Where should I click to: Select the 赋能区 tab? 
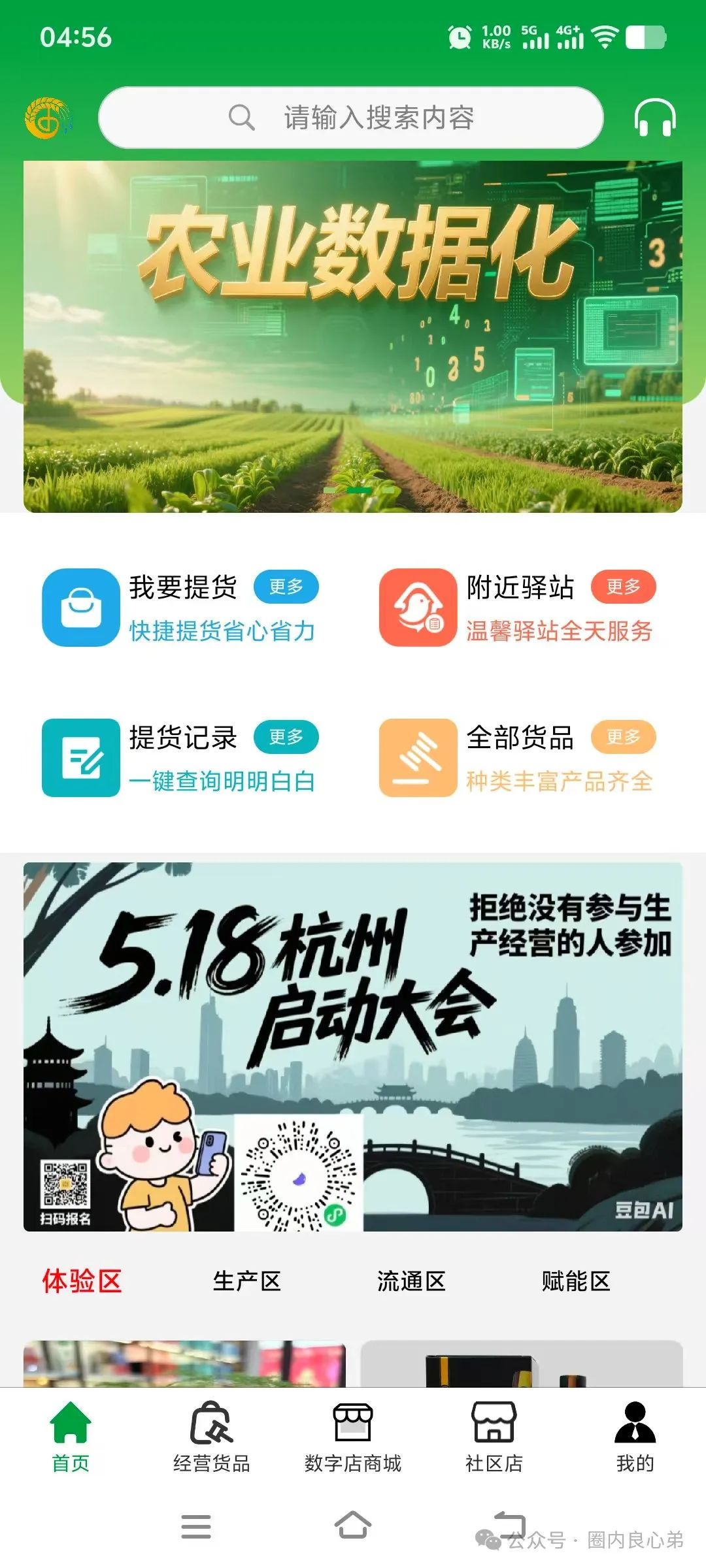(577, 1282)
